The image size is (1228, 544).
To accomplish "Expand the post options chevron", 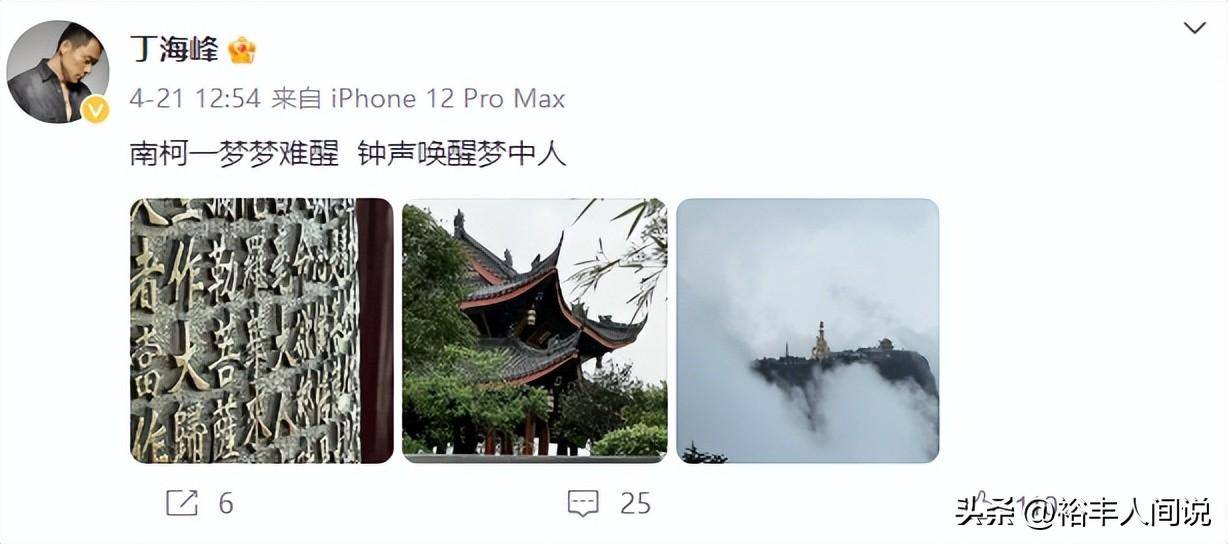I will 1194,28.
